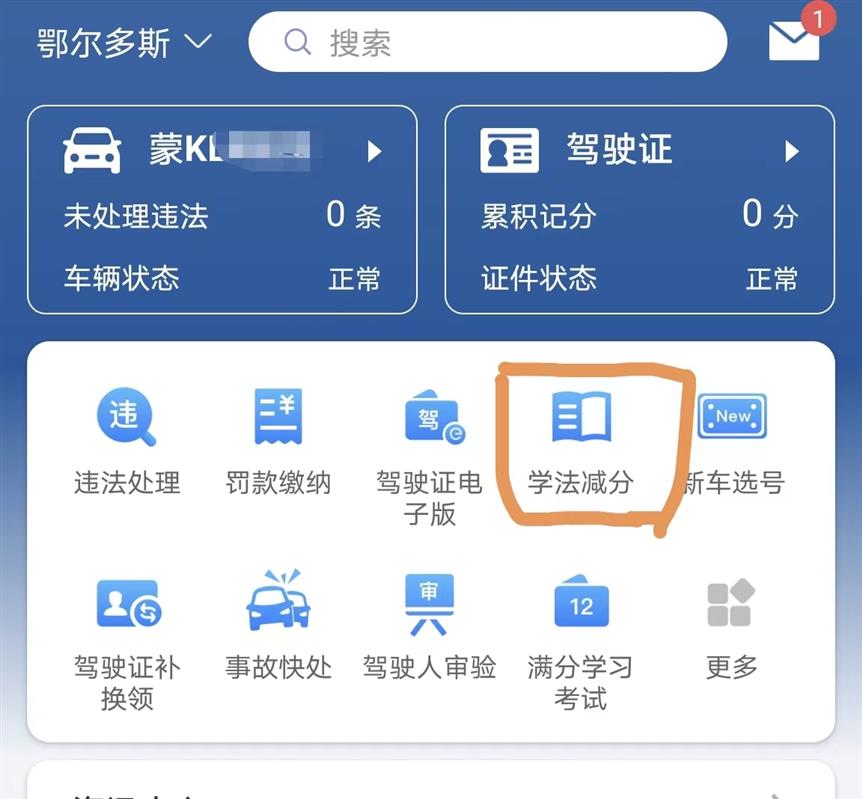Open the 鄂尔多斯 city dropdown
This screenshot has width=862, height=799.
124,43
